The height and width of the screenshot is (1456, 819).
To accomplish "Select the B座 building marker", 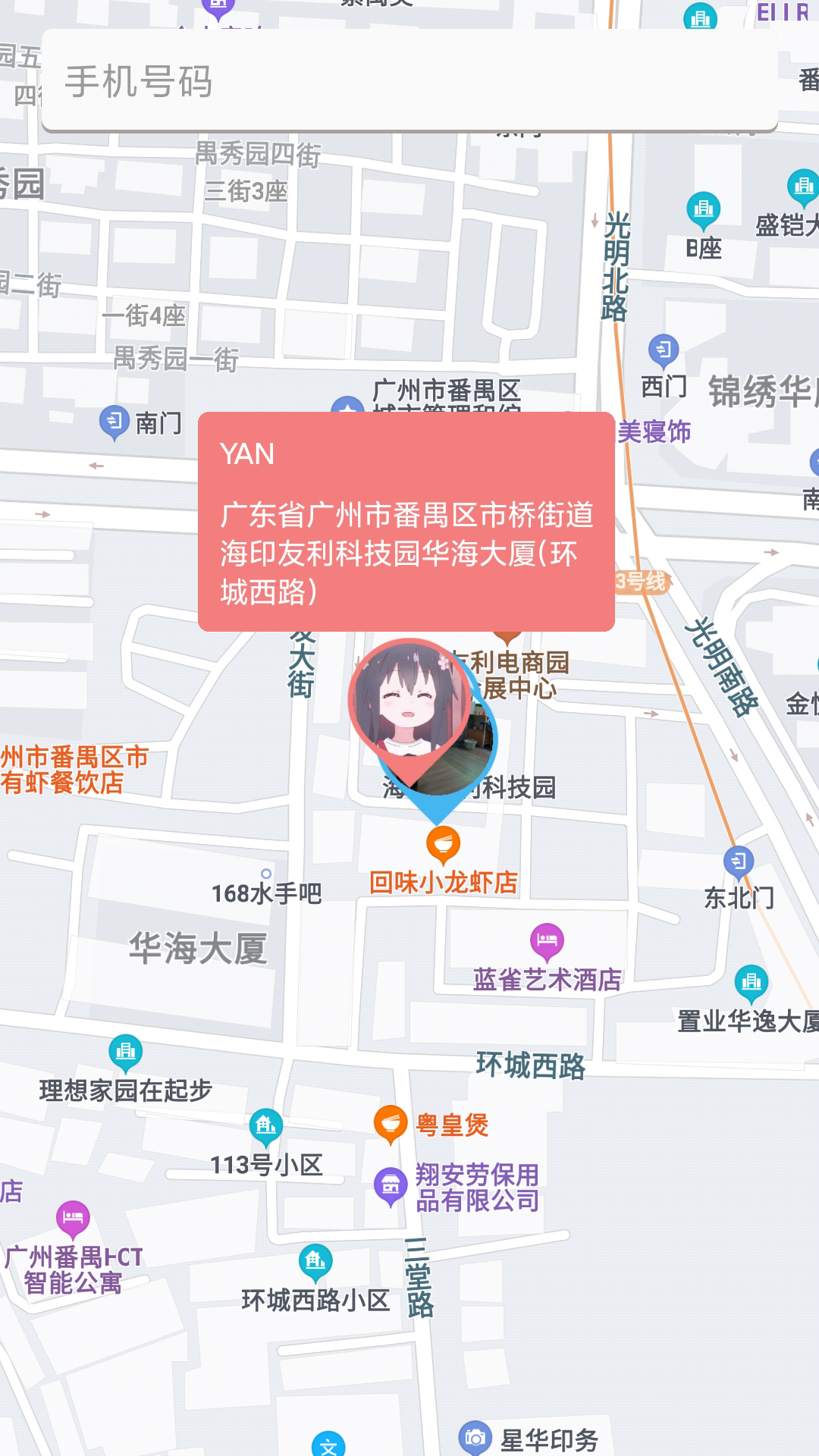I will (703, 210).
